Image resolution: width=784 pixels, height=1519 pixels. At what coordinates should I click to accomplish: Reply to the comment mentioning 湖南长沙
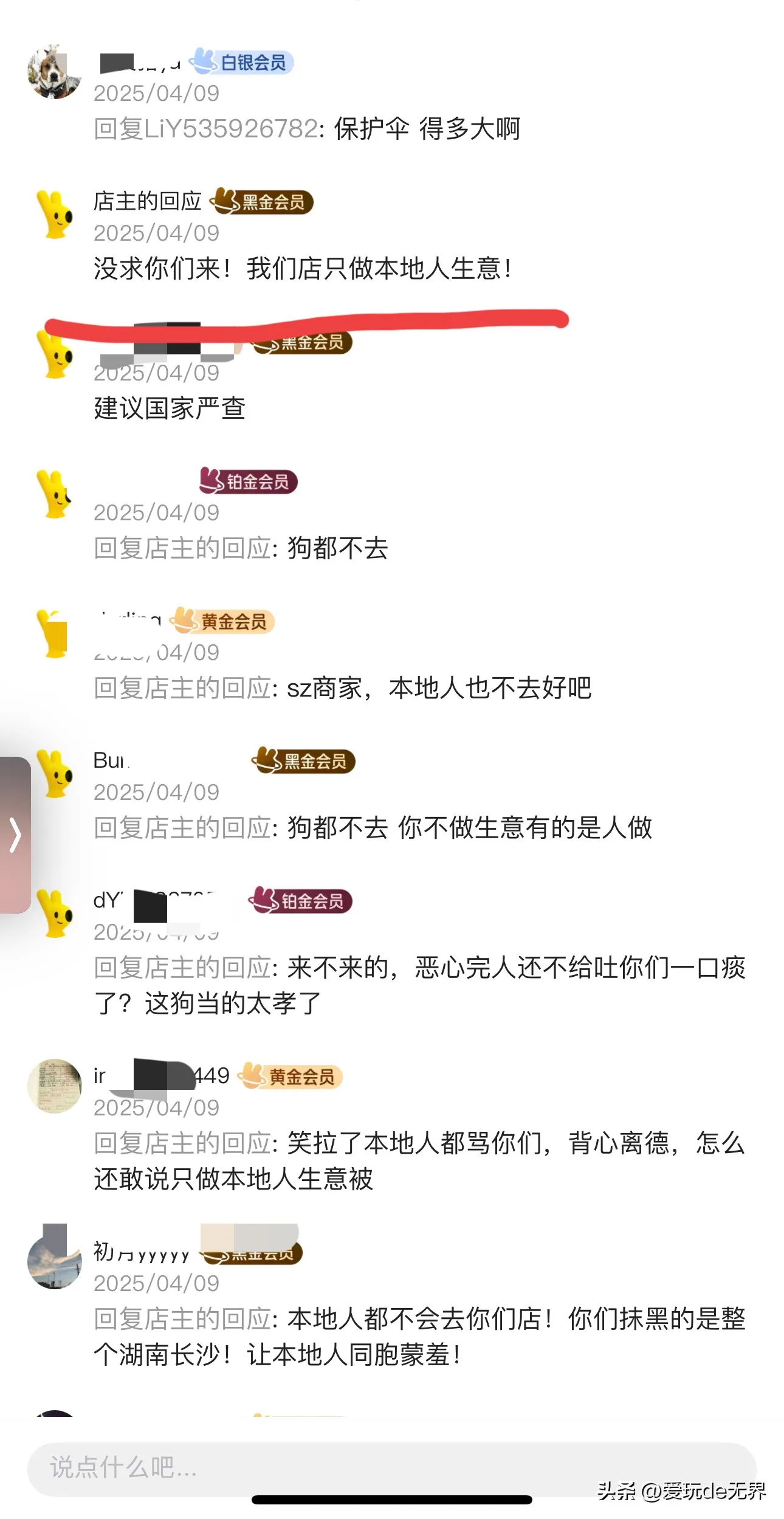tap(419, 1337)
